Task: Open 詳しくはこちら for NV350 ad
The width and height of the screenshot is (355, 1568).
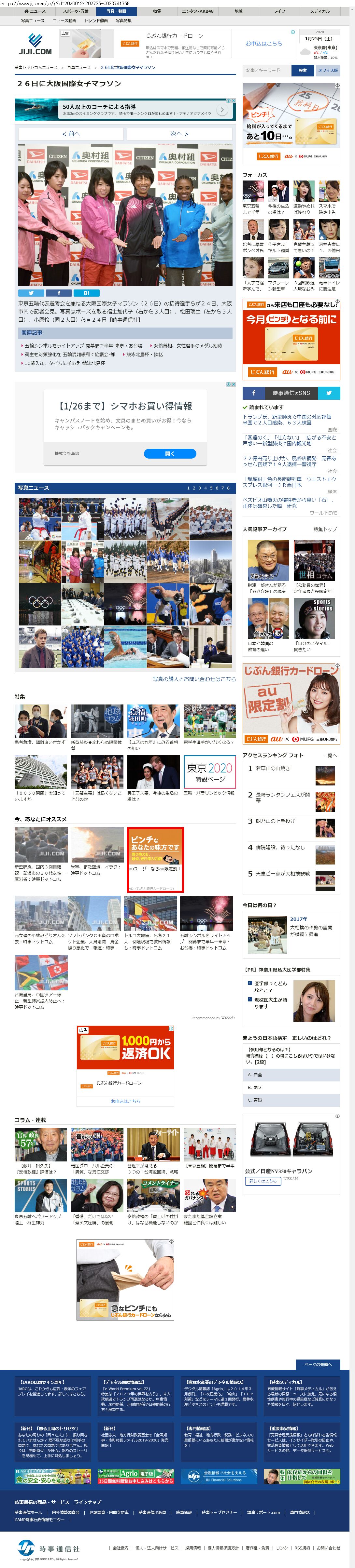Action: point(263,1181)
